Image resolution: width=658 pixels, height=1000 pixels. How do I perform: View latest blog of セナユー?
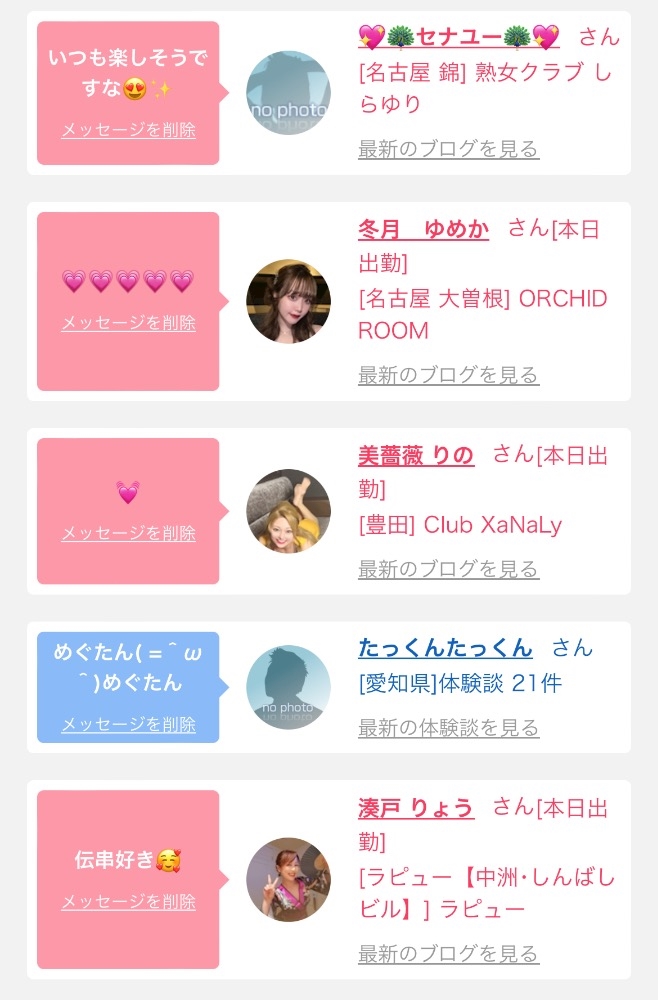pos(449,149)
